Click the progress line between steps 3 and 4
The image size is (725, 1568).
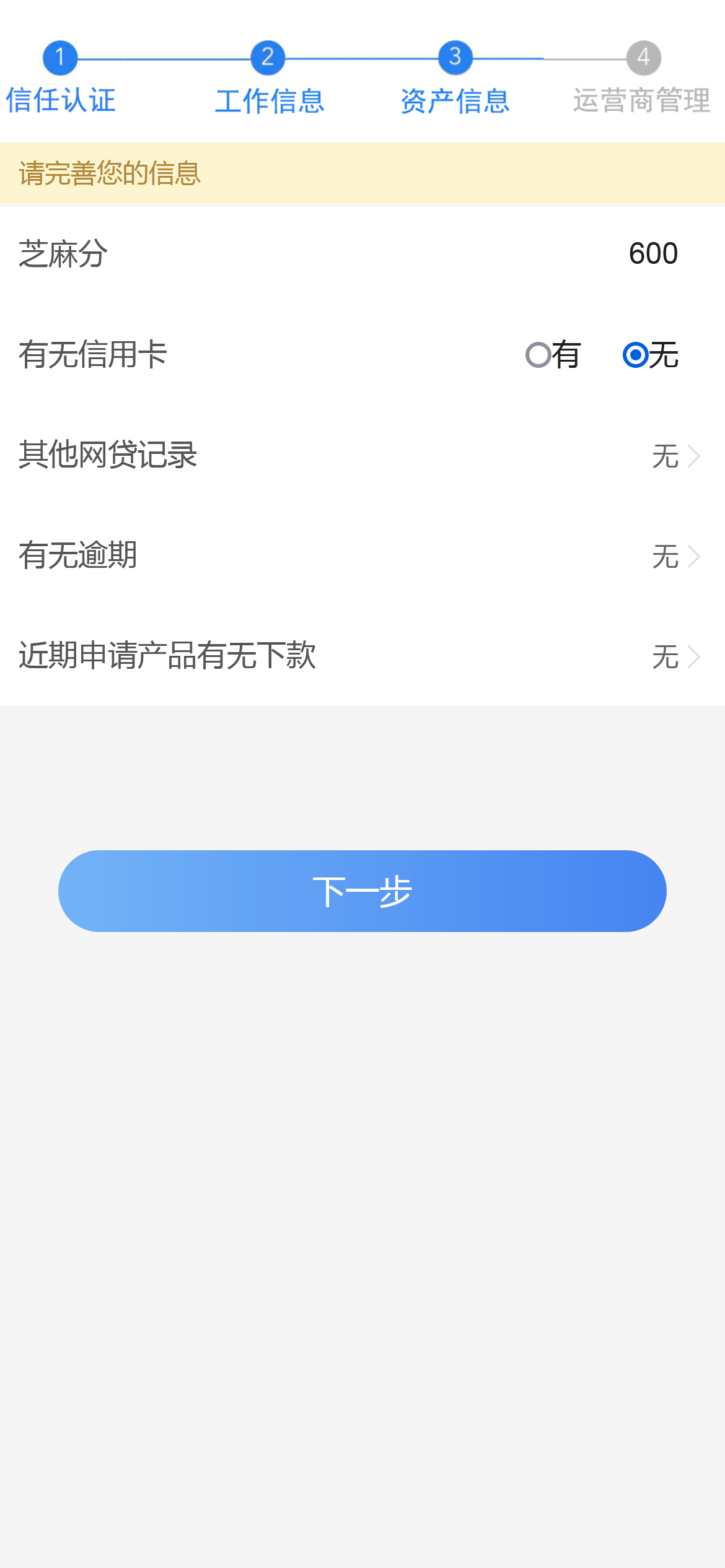point(551,58)
